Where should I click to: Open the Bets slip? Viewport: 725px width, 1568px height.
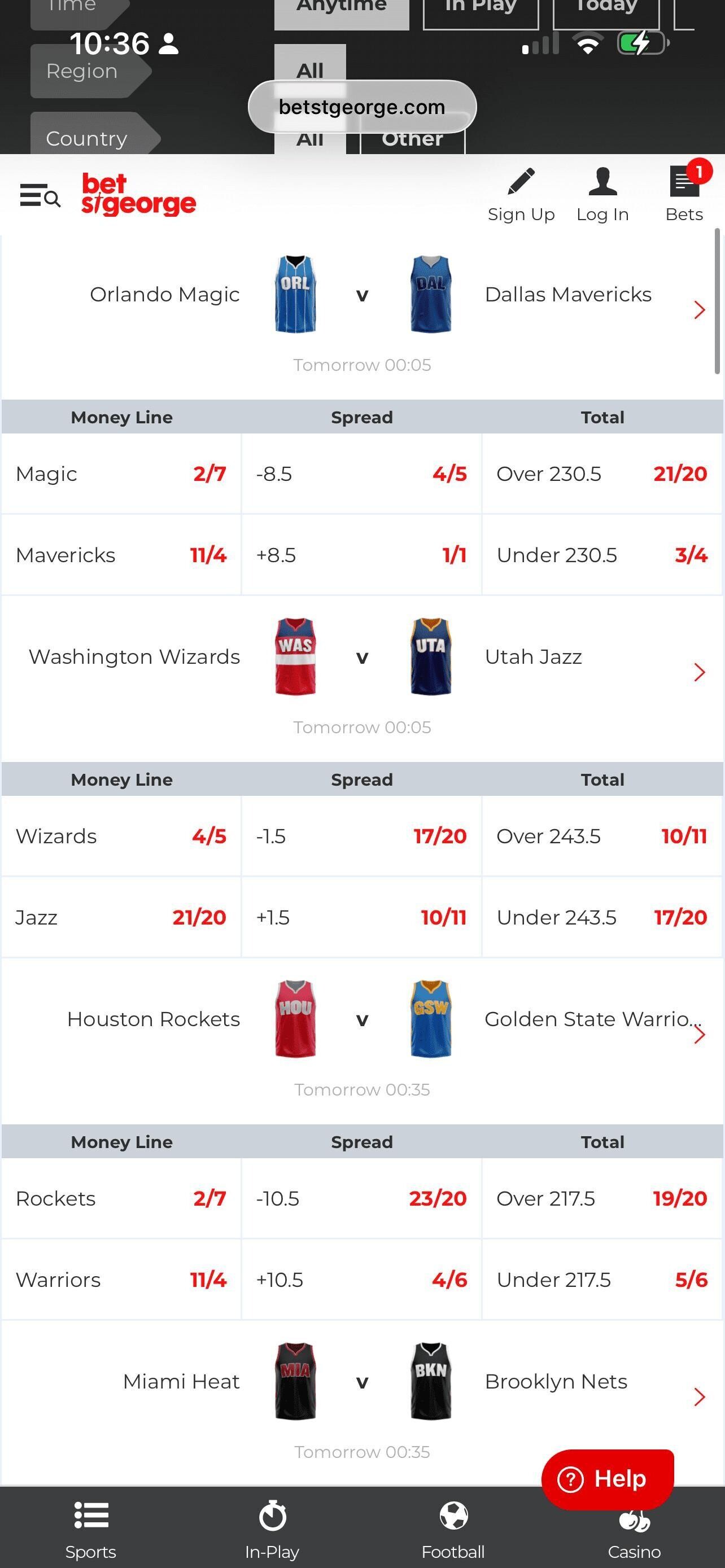point(684,195)
